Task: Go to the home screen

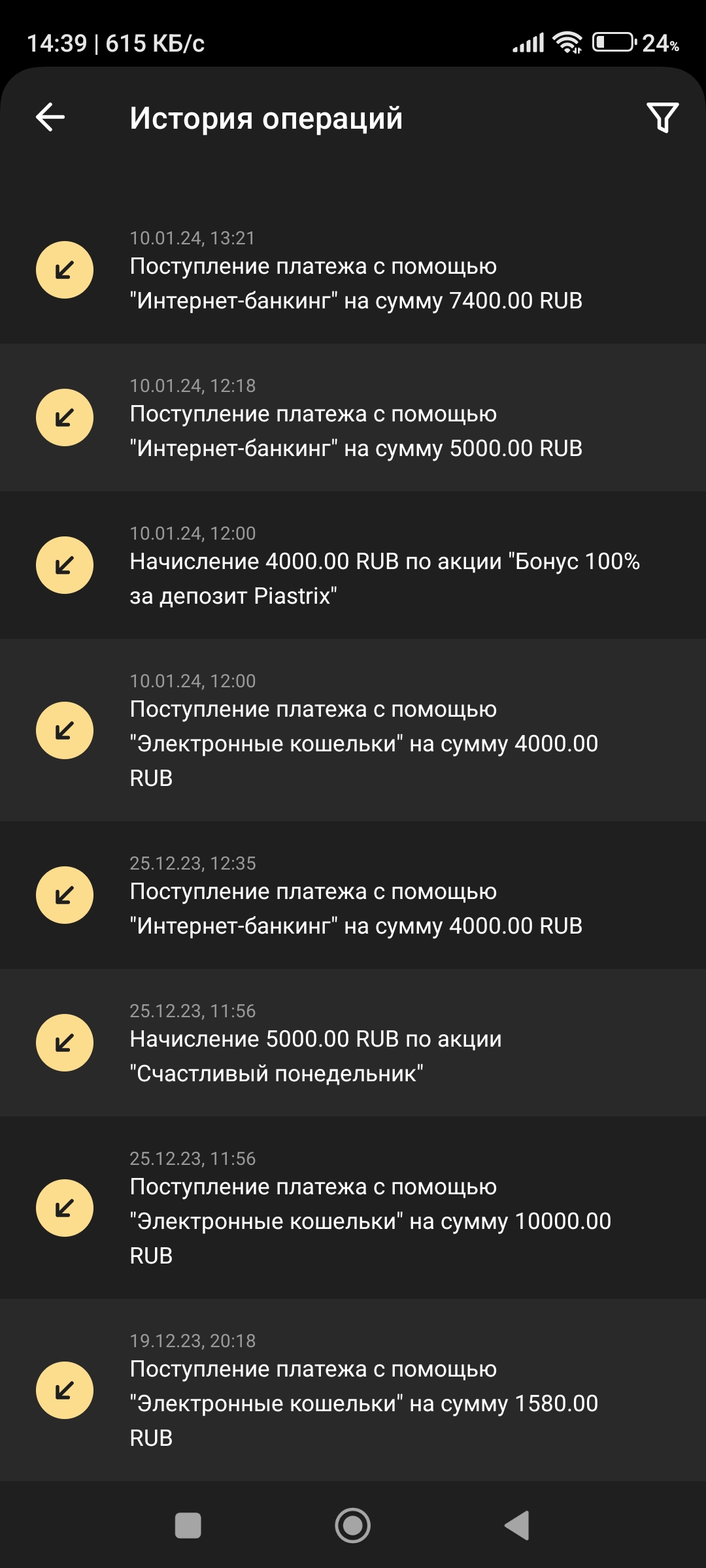Action: 353,1526
